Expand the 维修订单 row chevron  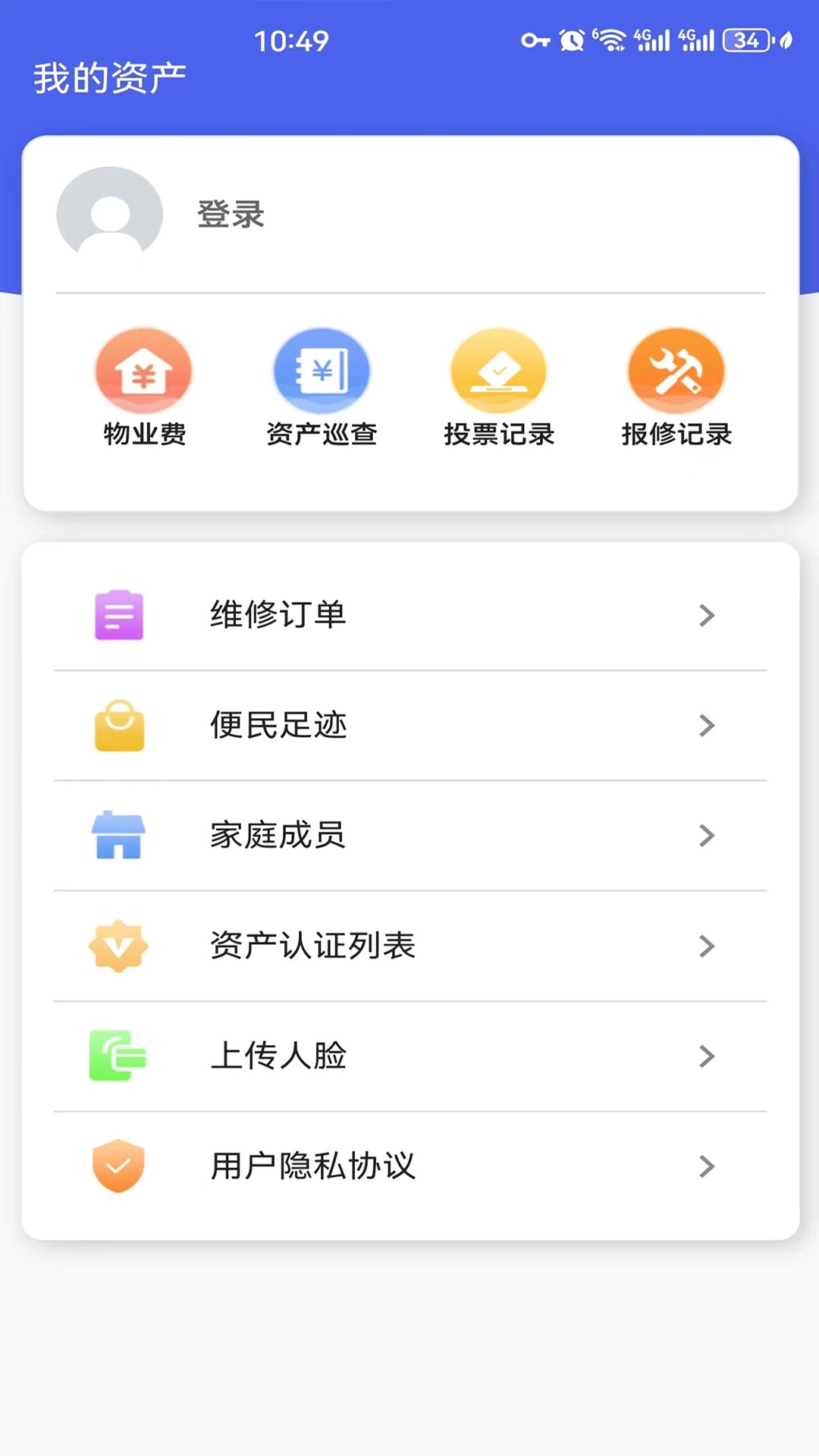point(707,616)
